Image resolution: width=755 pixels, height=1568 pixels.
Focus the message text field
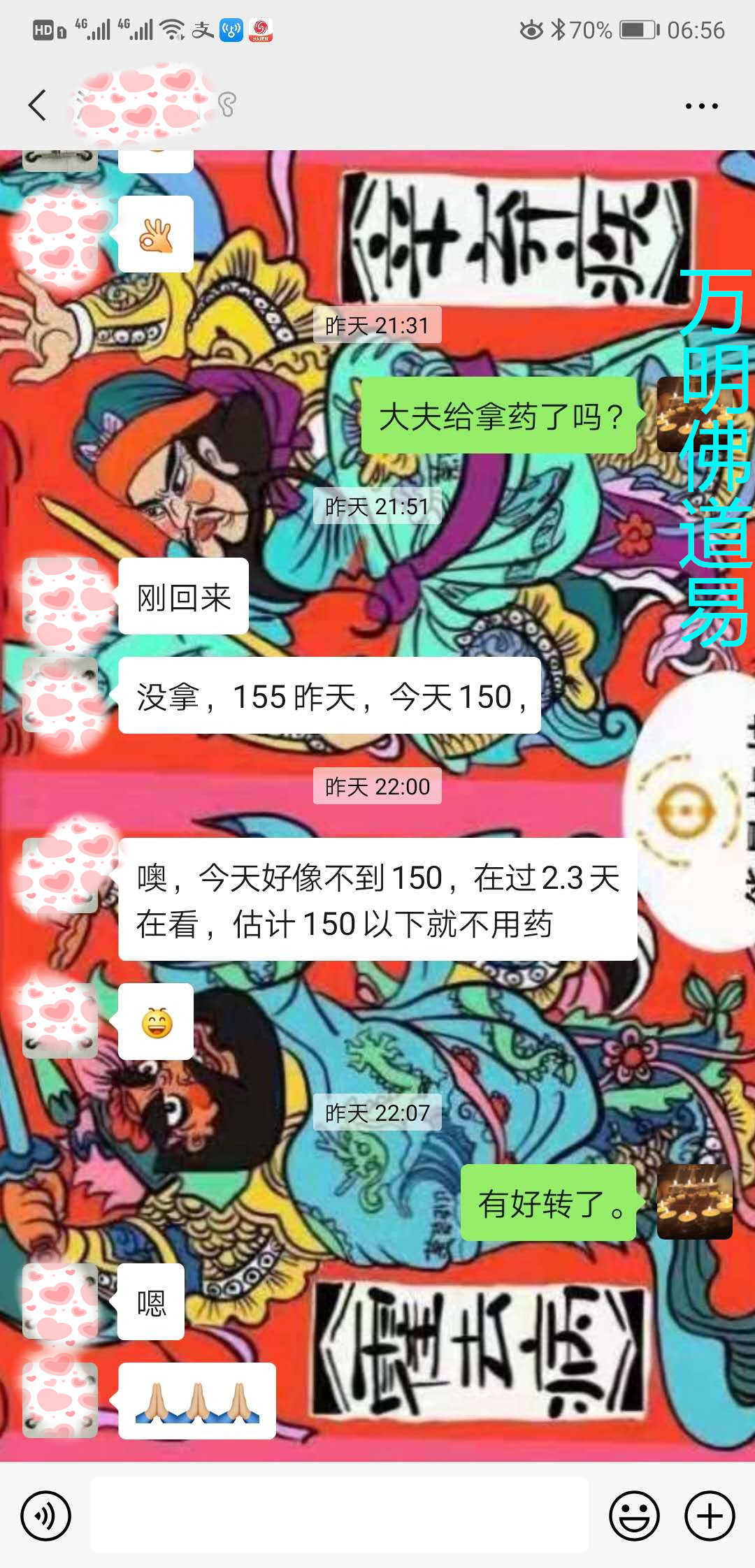[x=340, y=1516]
